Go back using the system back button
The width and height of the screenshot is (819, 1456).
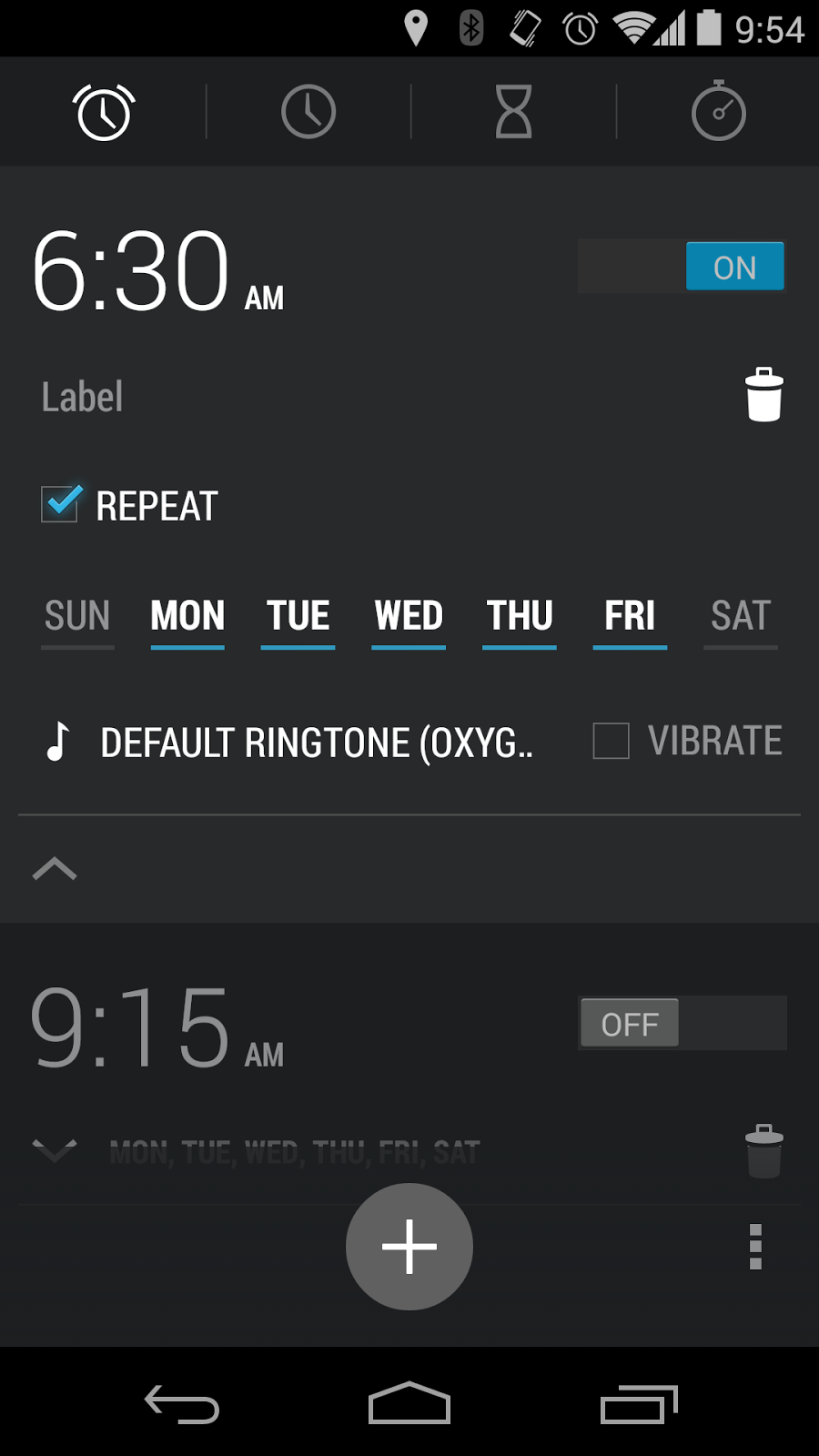pyautogui.click(x=182, y=1404)
